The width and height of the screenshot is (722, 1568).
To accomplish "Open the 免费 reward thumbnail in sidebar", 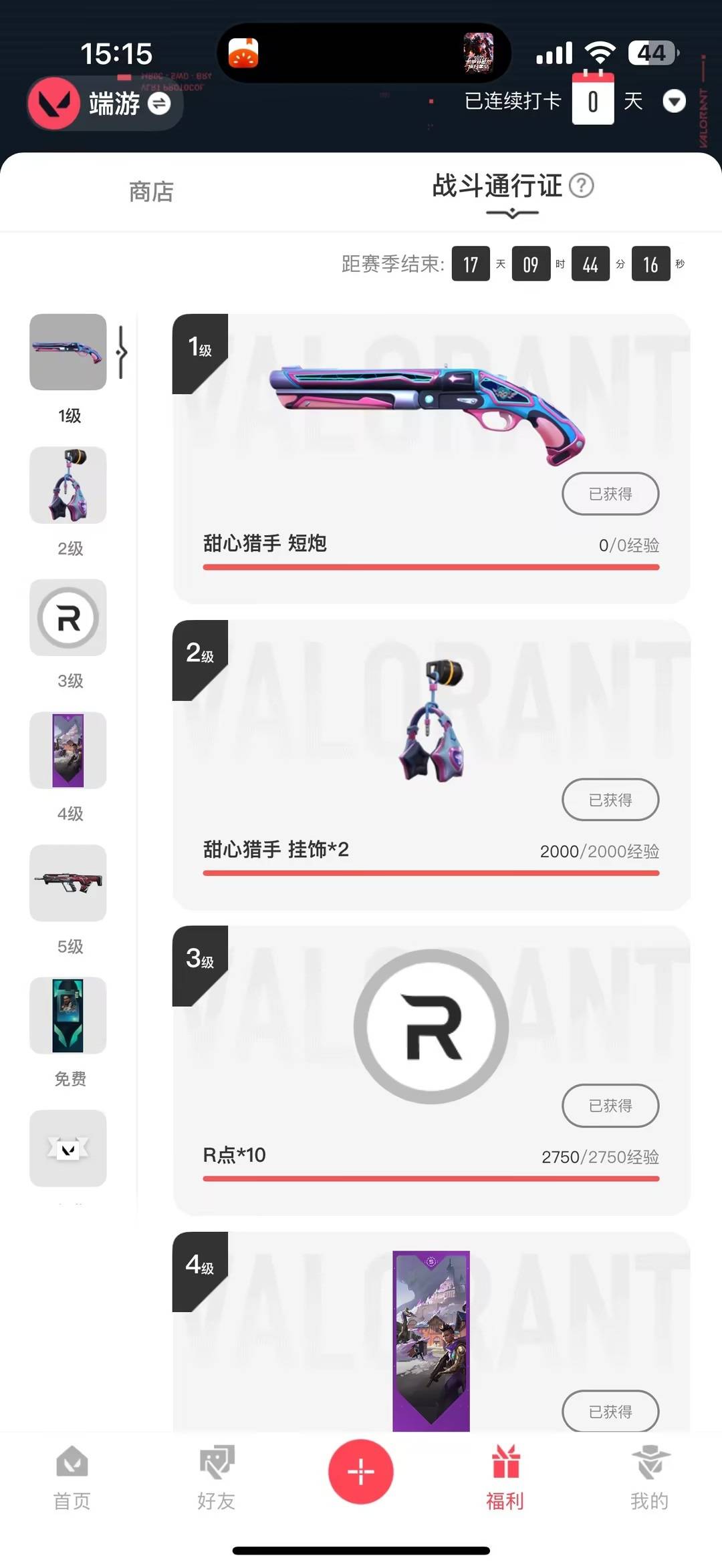I will (68, 1015).
